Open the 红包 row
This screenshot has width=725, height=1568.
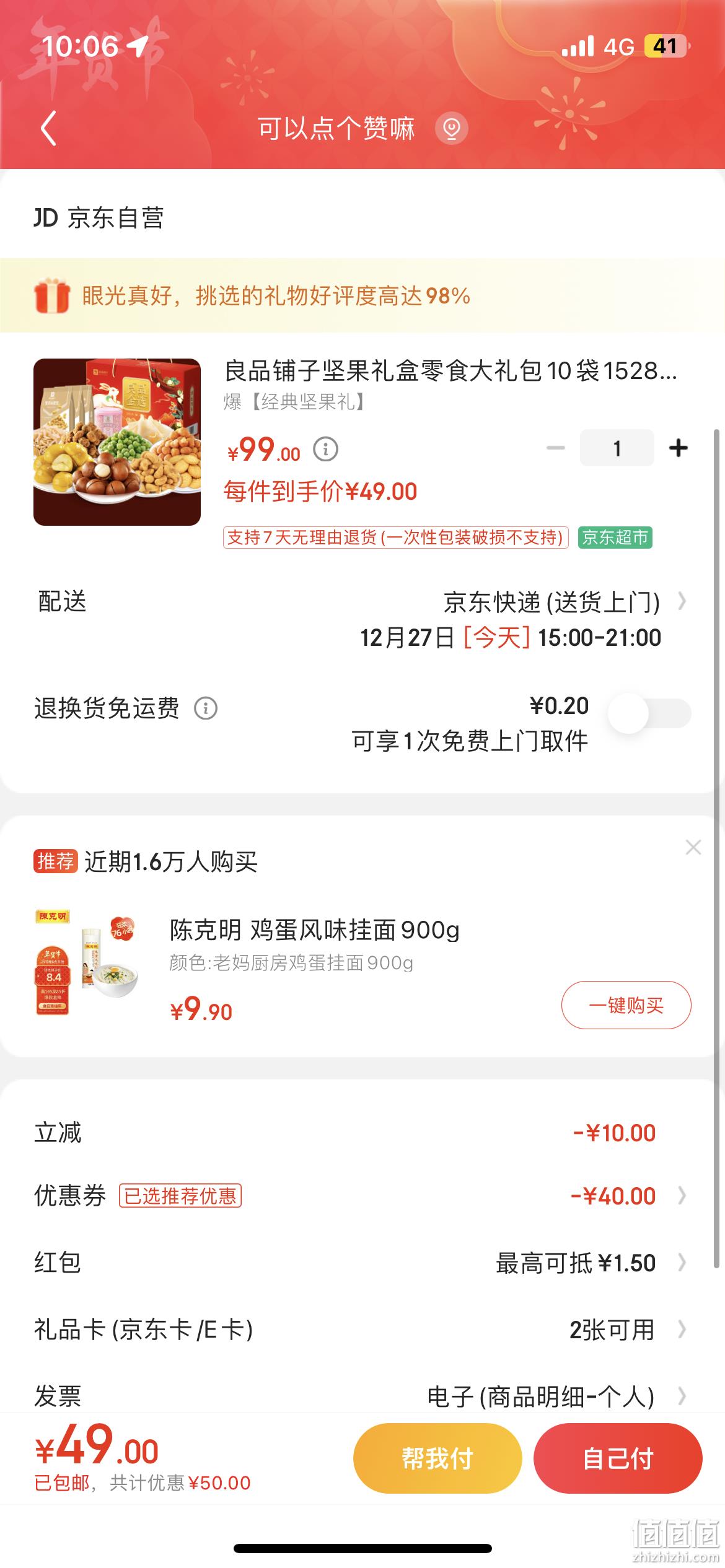362,1263
